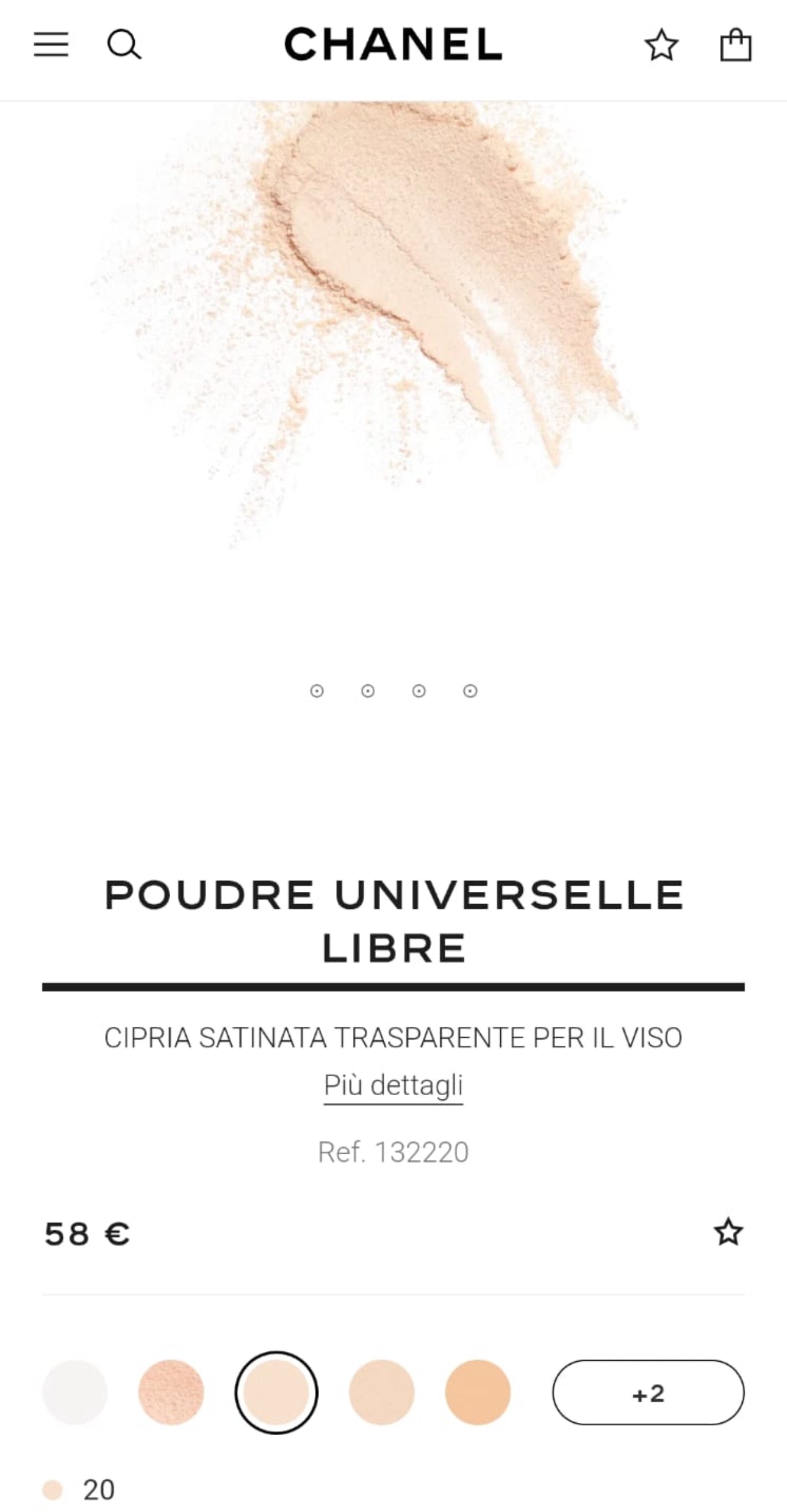
Task: Pick the beige swatch left of the orange one
Action: click(381, 1392)
